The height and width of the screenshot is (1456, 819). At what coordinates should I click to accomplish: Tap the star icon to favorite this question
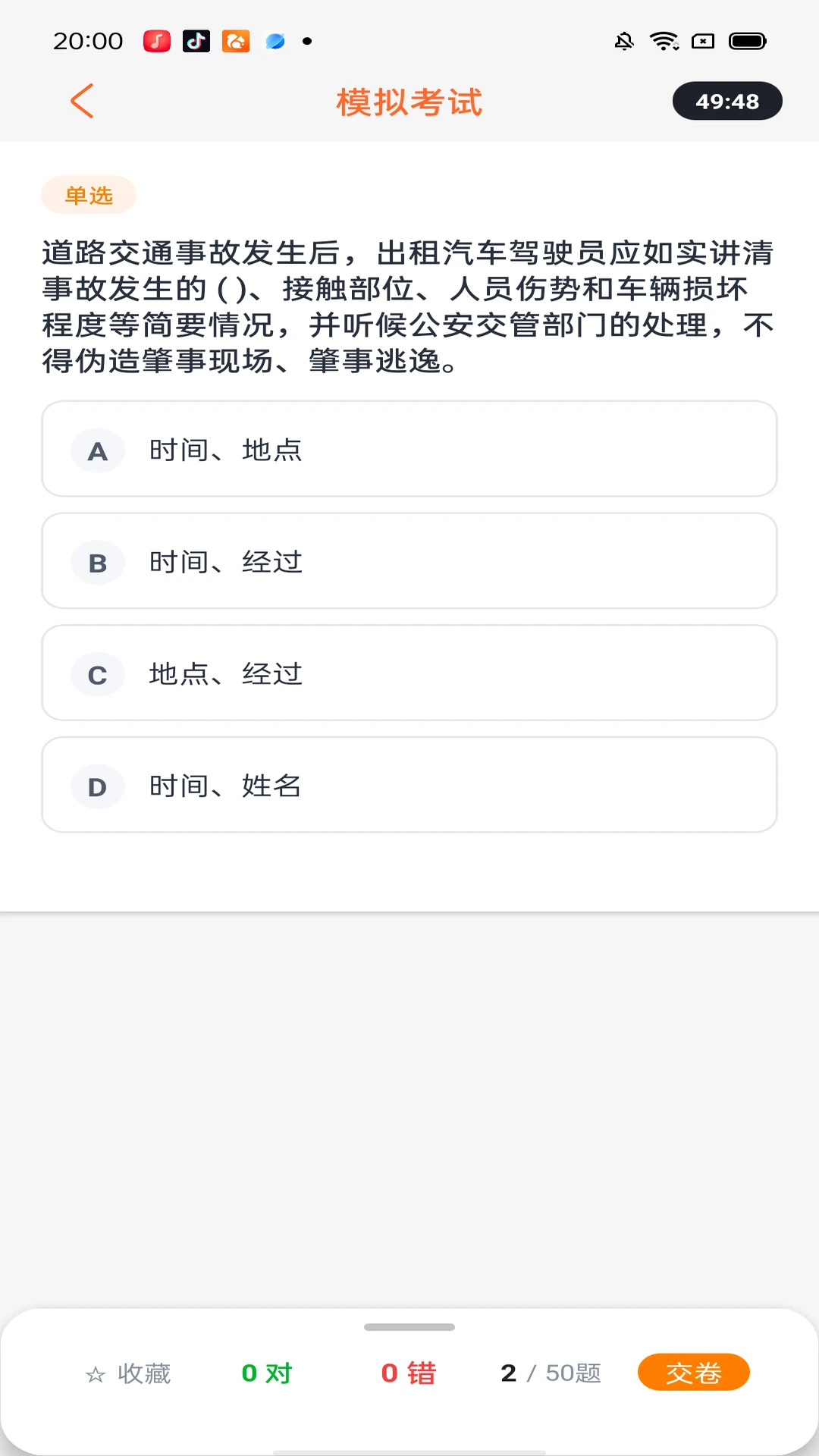94,1373
